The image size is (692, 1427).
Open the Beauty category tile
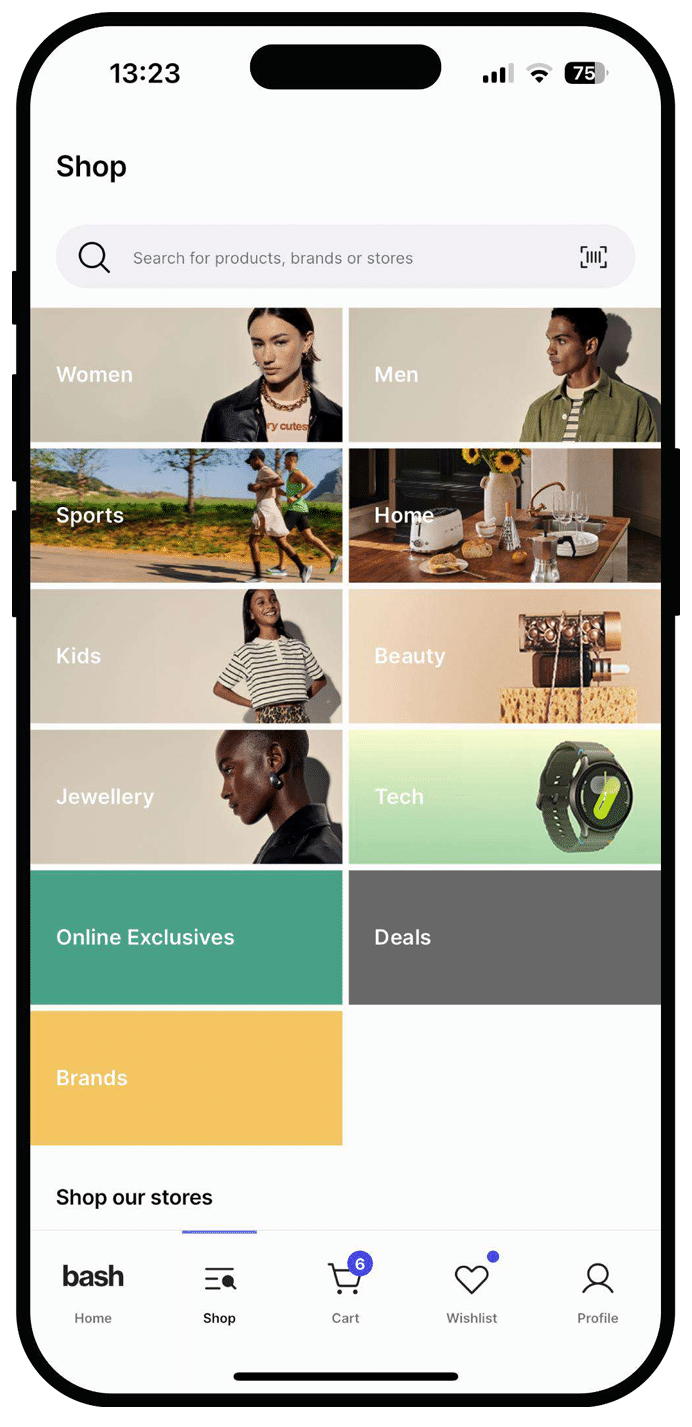[x=504, y=656]
